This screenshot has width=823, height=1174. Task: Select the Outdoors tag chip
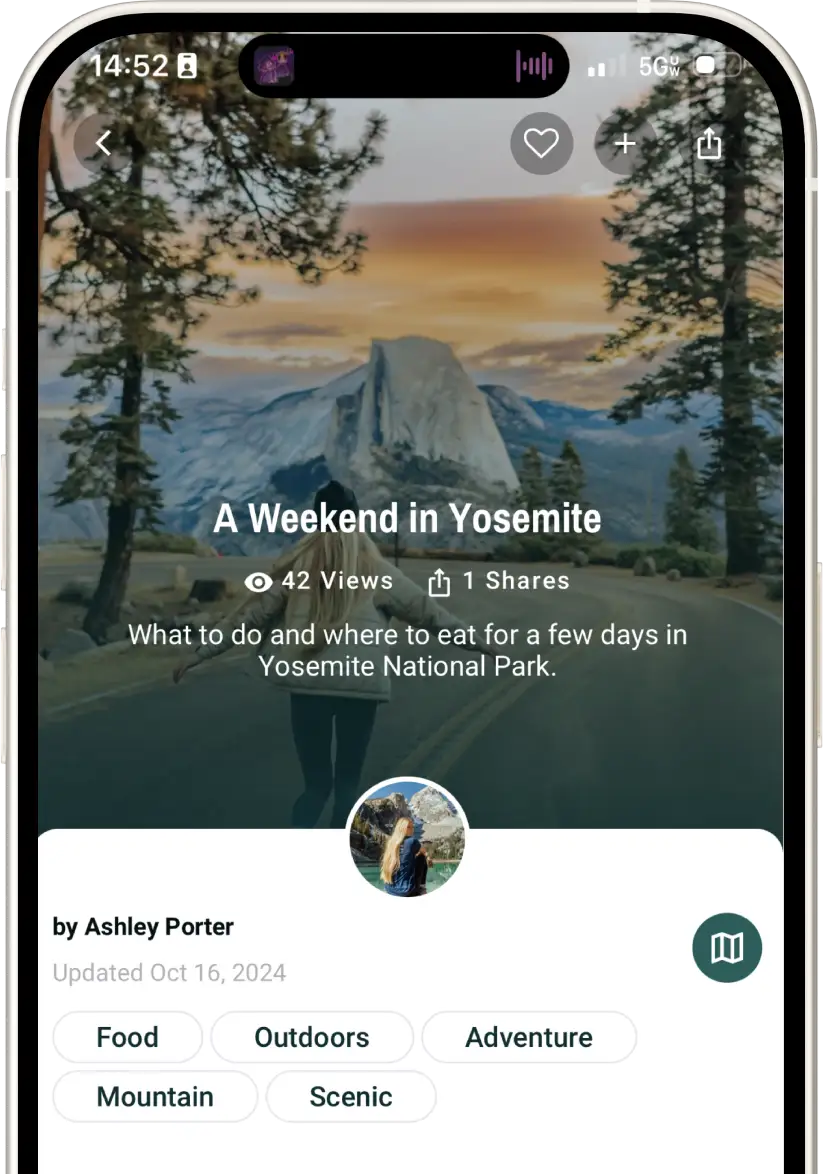coord(312,1037)
